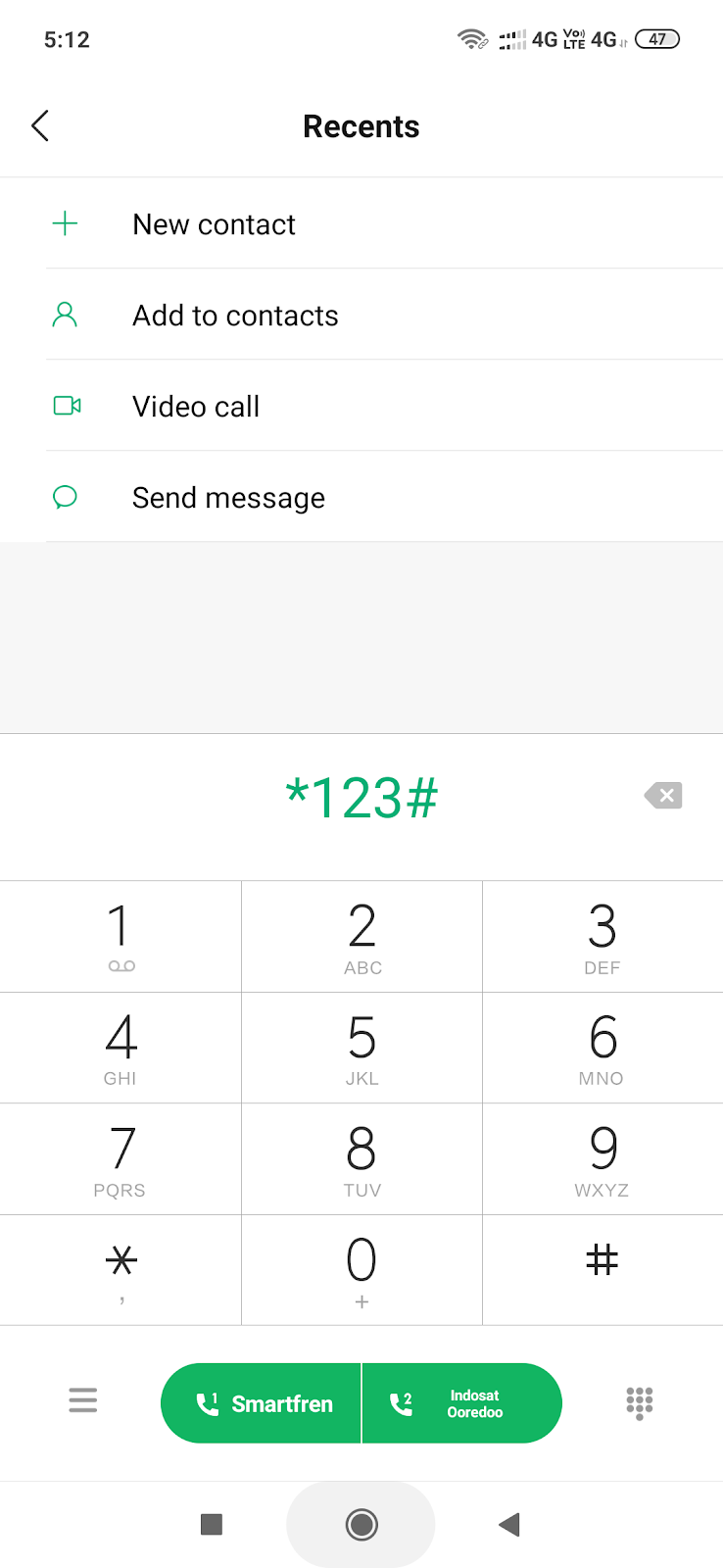Dial digit 7 on keypad

click(x=120, y=1159)
